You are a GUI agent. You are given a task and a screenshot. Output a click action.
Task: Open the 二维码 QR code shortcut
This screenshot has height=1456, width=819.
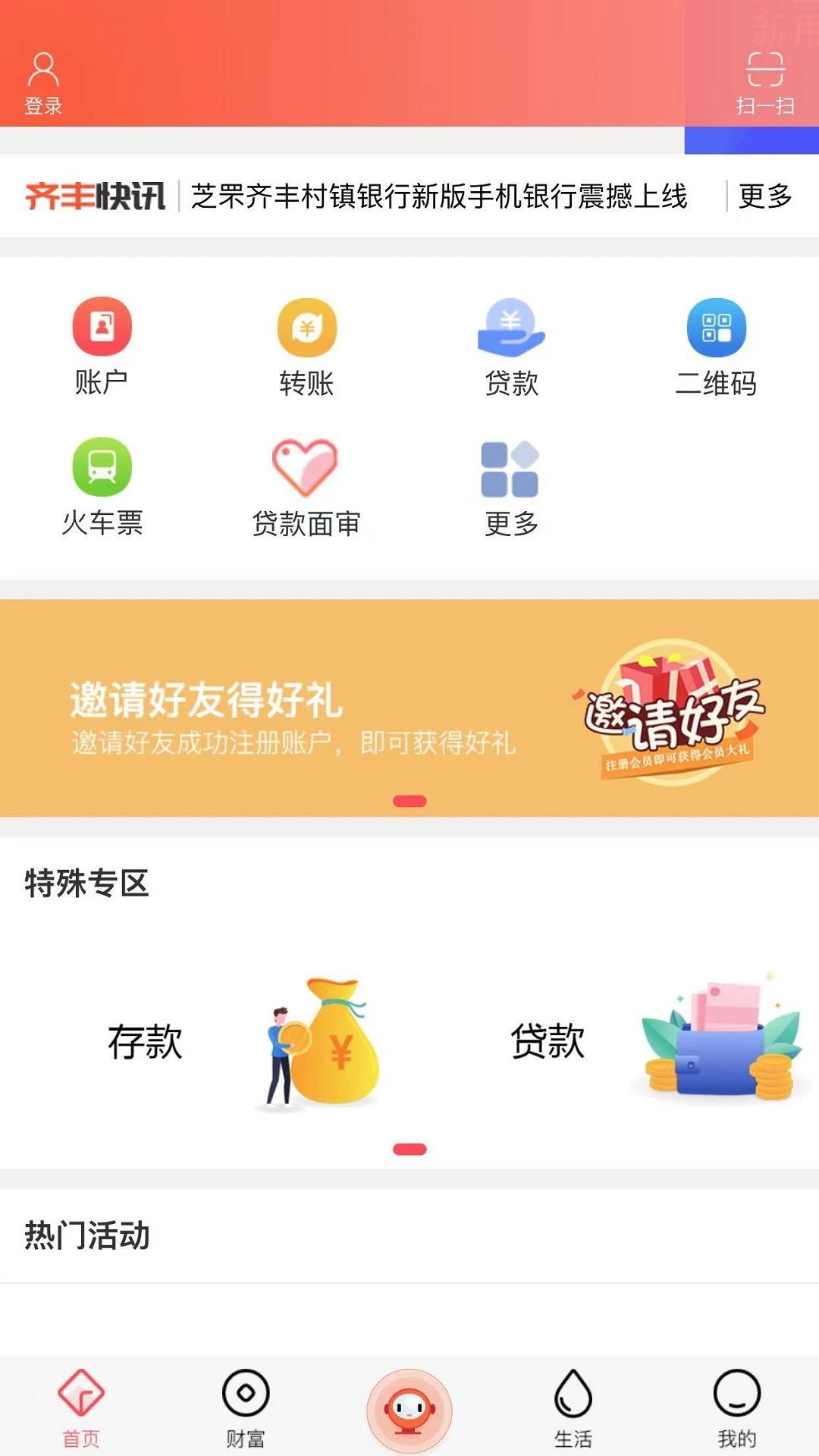[x=716, y=347]
